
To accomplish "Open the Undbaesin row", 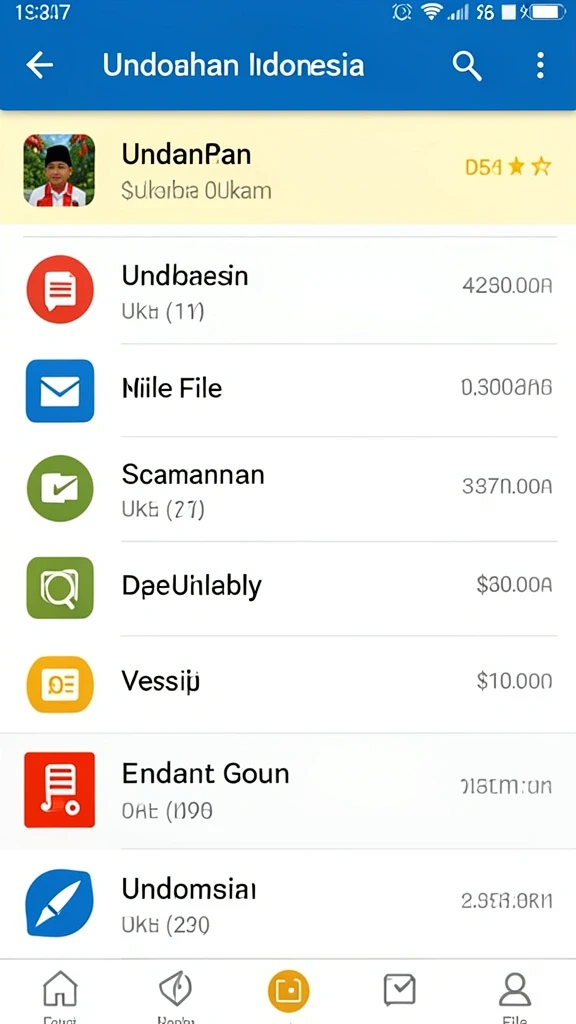I will tap(288, 290).
